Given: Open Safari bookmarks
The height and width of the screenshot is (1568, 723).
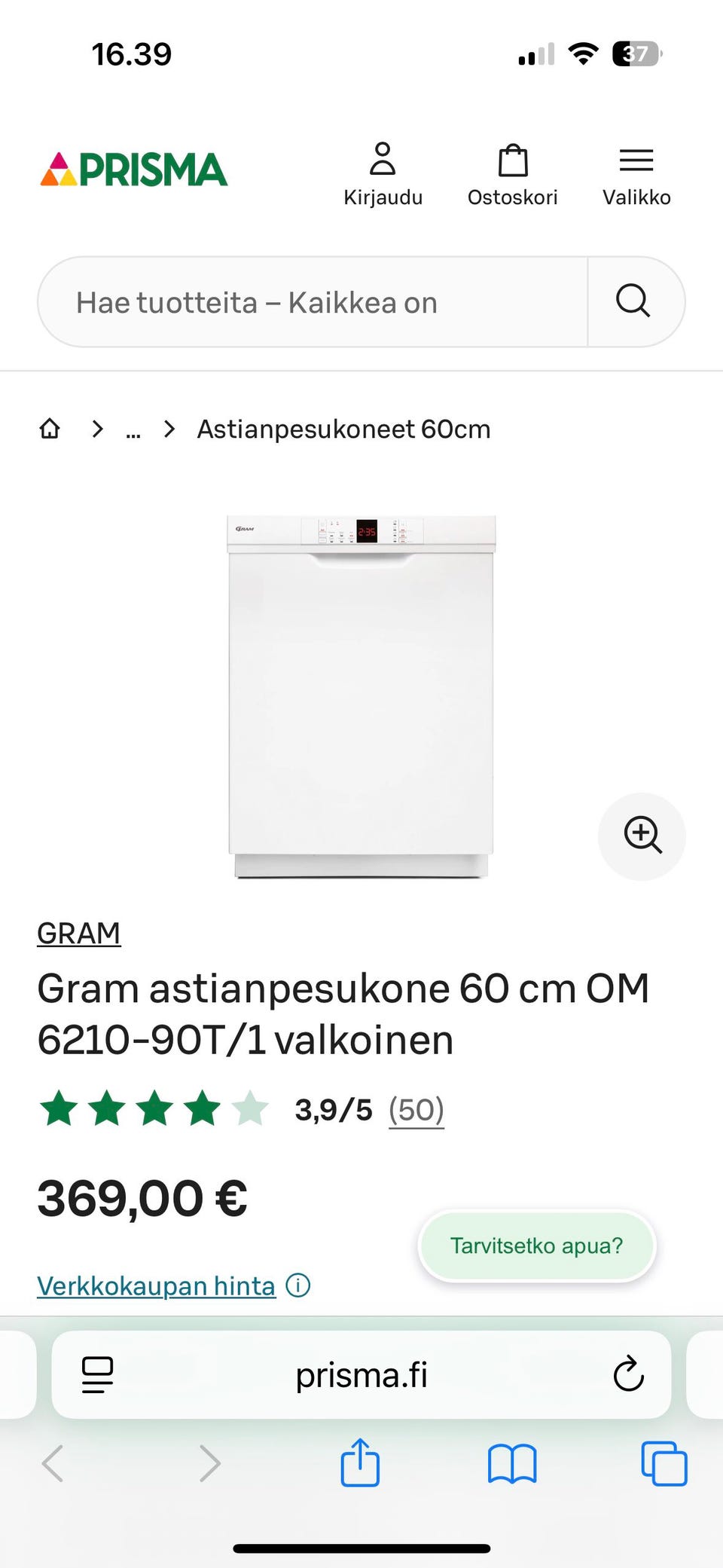Looking at the screenshot, I should [x=512, y=1464].
